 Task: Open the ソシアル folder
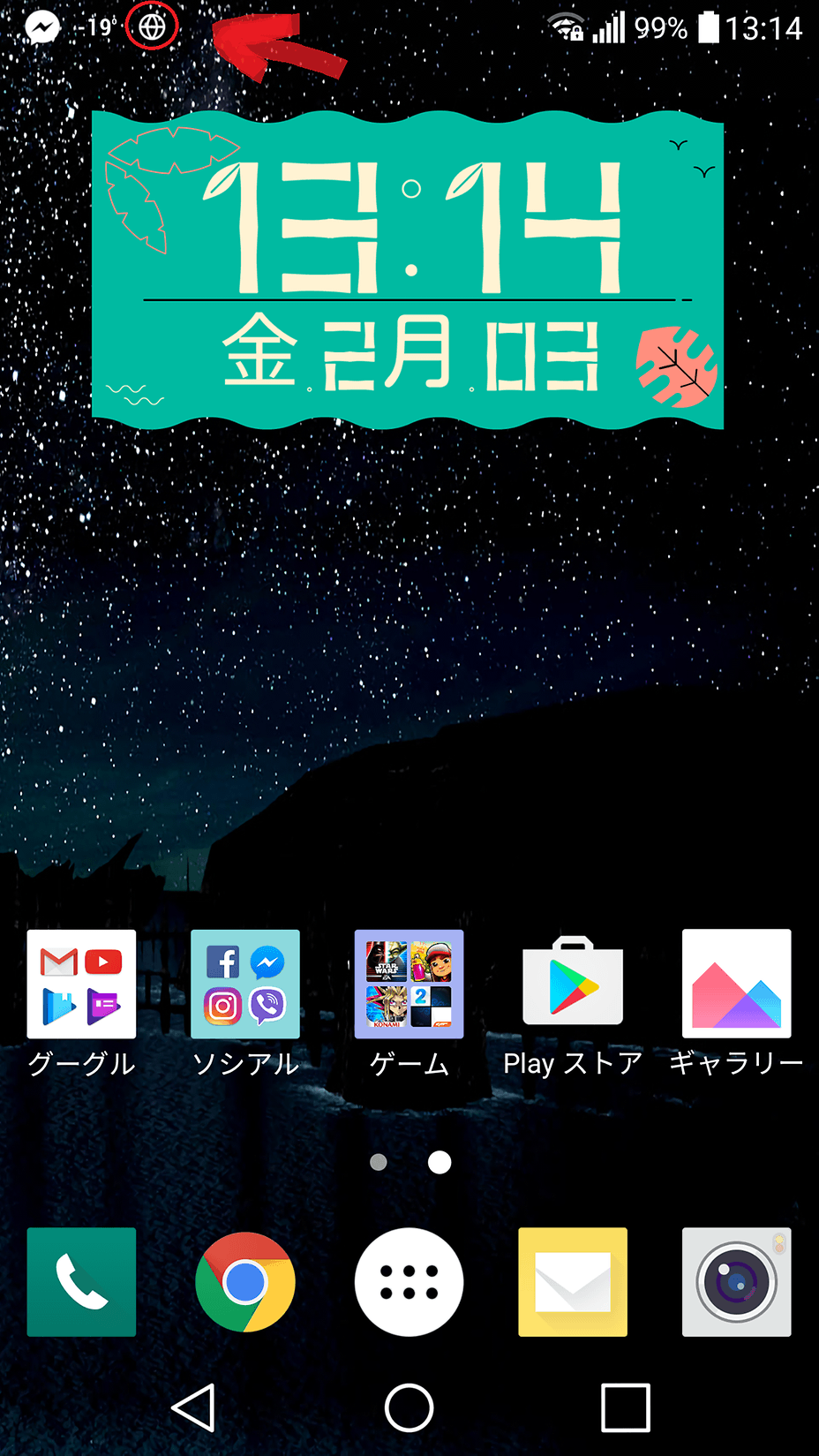point(245,984)
